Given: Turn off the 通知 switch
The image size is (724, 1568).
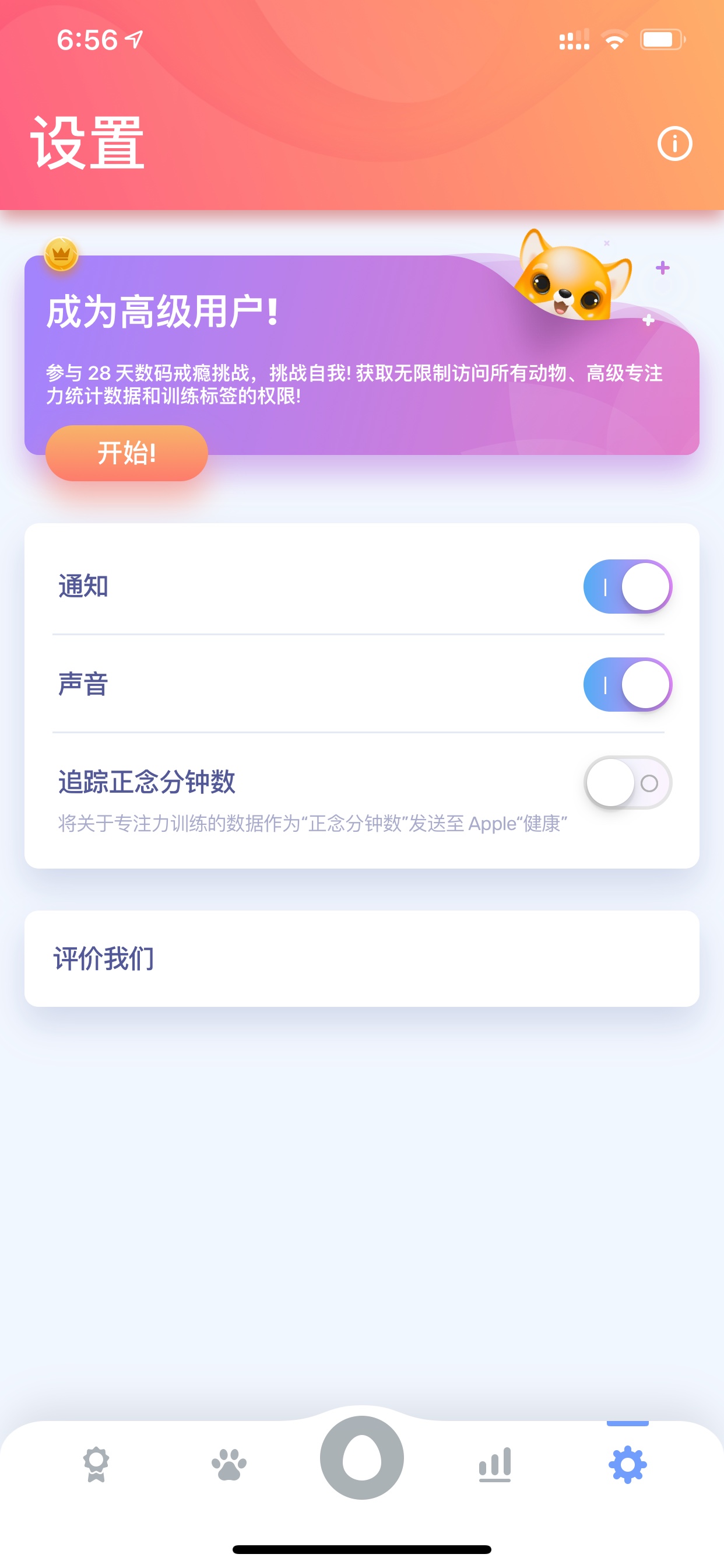Looking at the screenshot, I should click(627, 587).
